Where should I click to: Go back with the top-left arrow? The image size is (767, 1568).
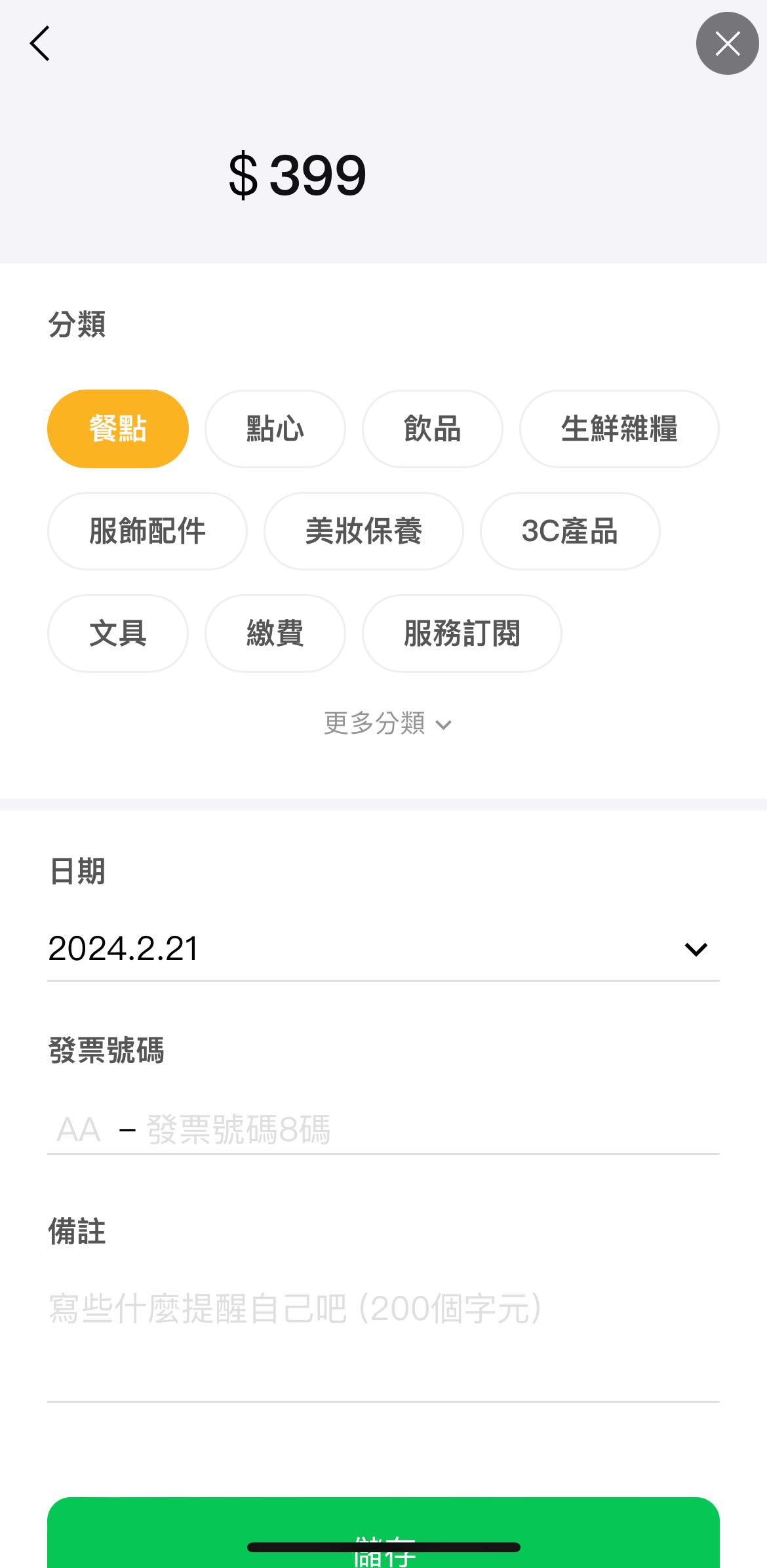point(40,44)
